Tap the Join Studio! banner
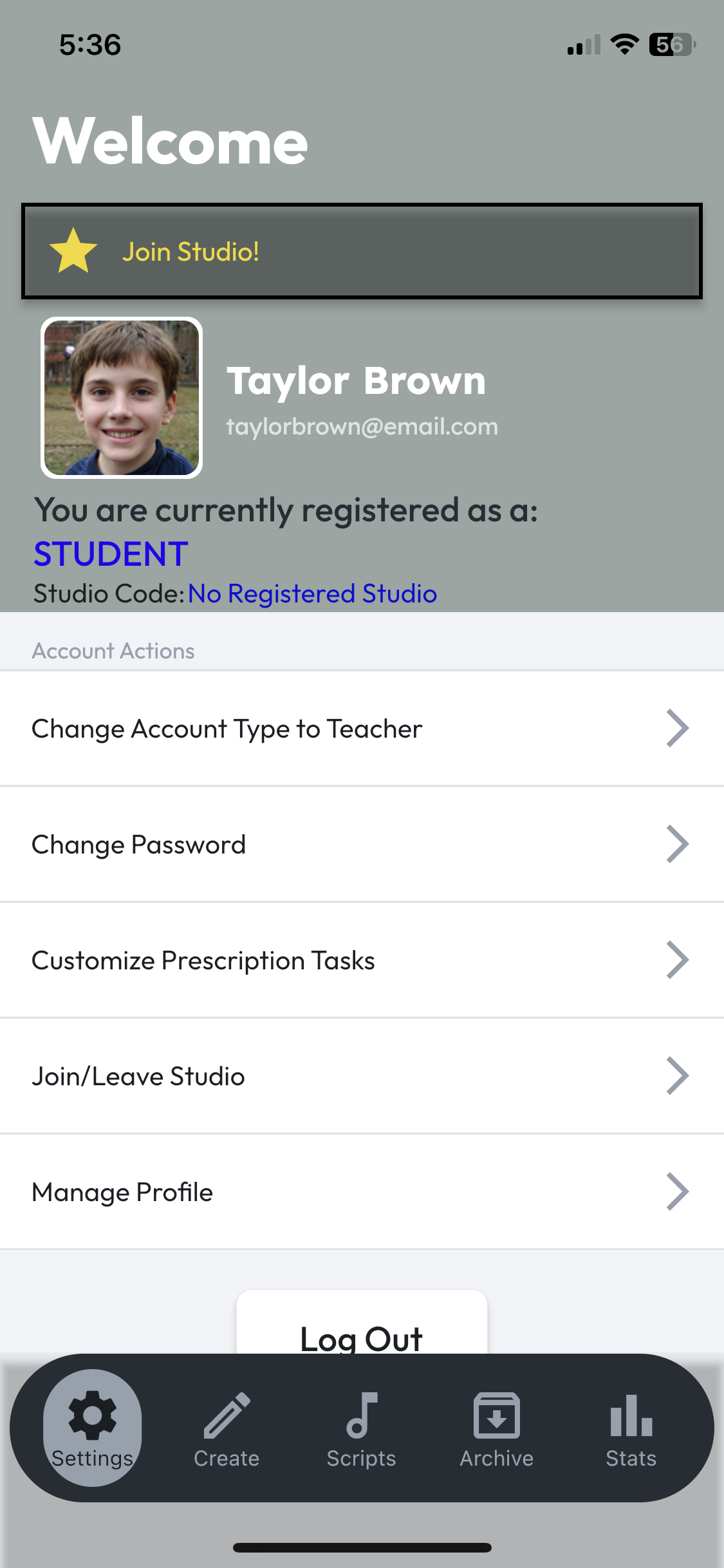 click(x=362, y=251)
